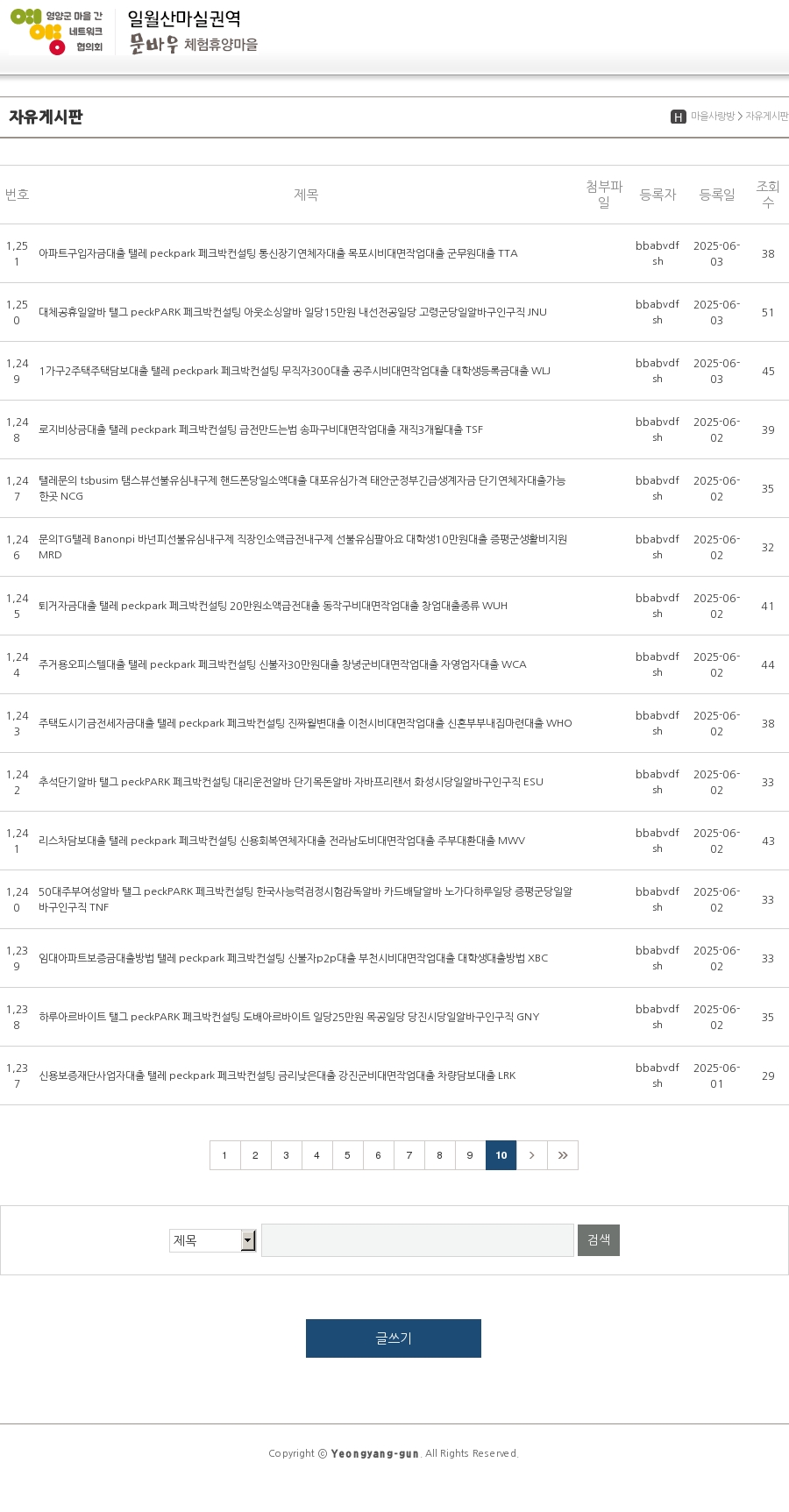Focus the search keyword text field
Image resolution: width=789 pixels, height=1512 pixels.
[417, 1240]
